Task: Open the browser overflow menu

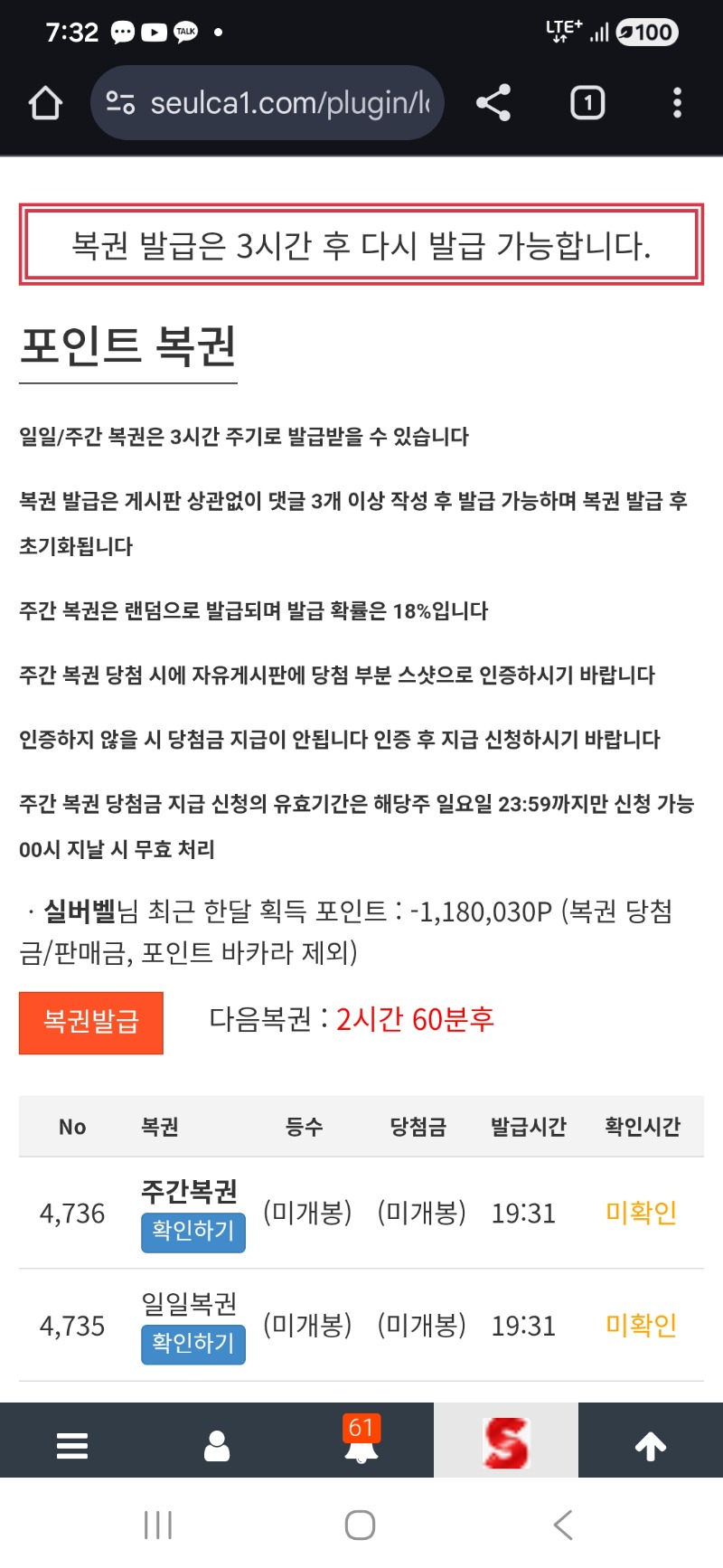Action: tap(677, 103)
